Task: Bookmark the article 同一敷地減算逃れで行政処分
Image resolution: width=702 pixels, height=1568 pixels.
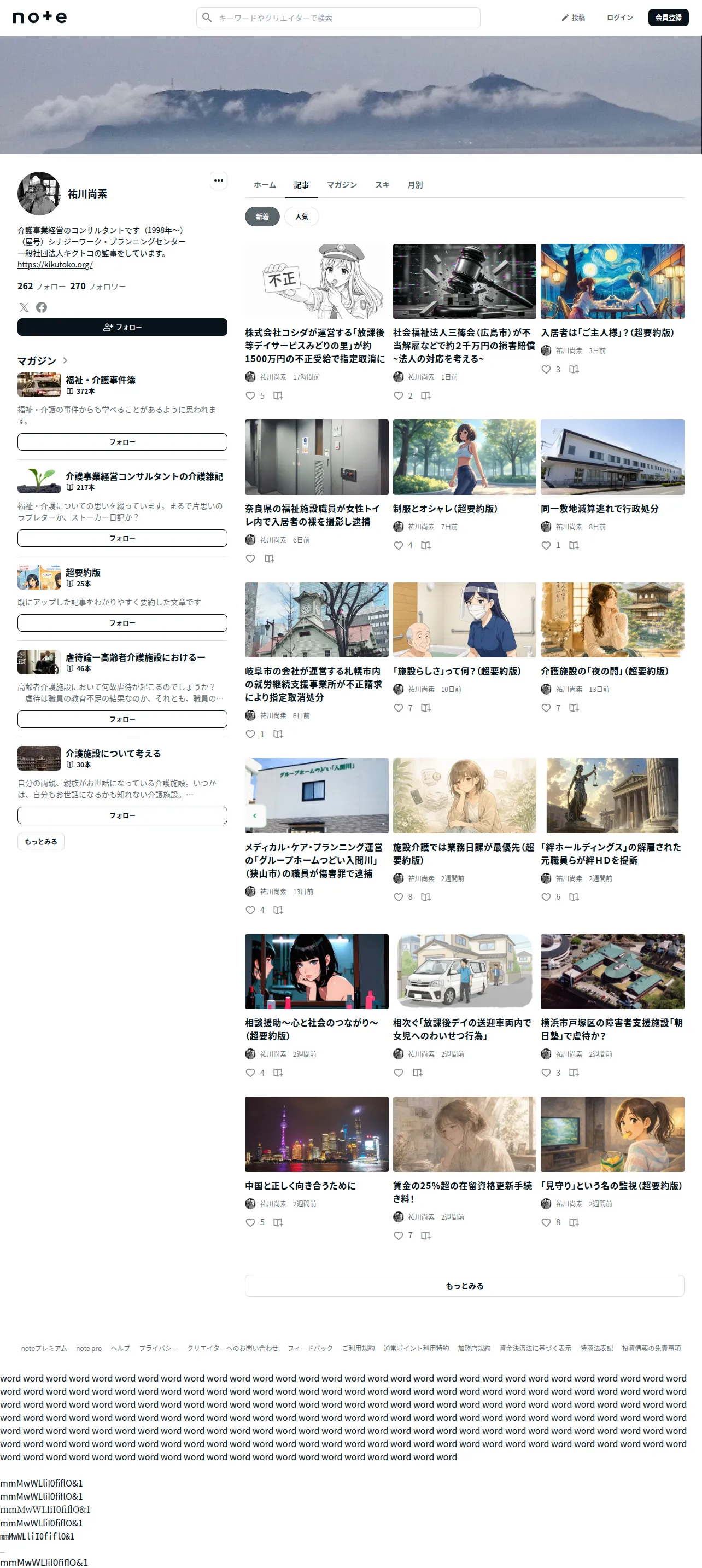Action: tap(574, 545)
